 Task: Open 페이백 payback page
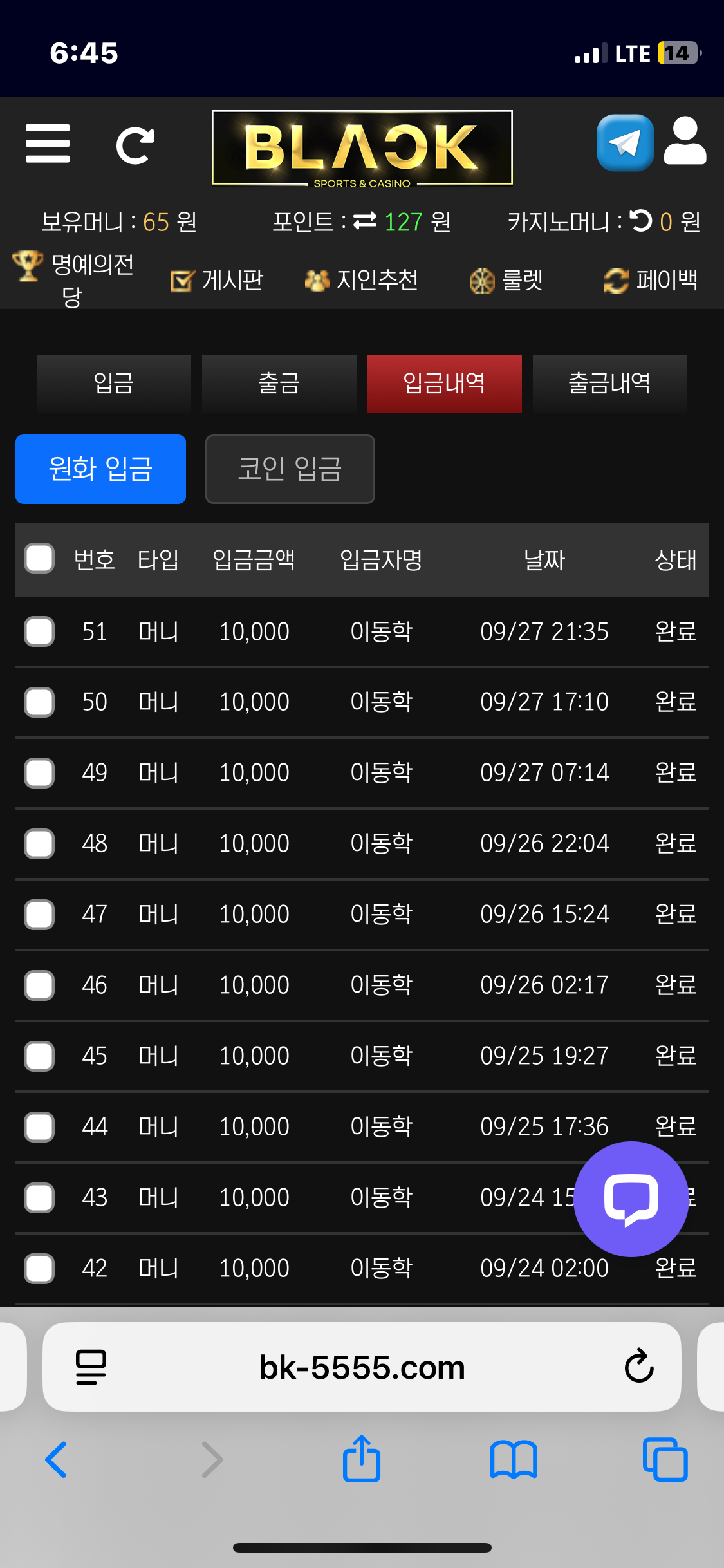(x=651, y=280)
